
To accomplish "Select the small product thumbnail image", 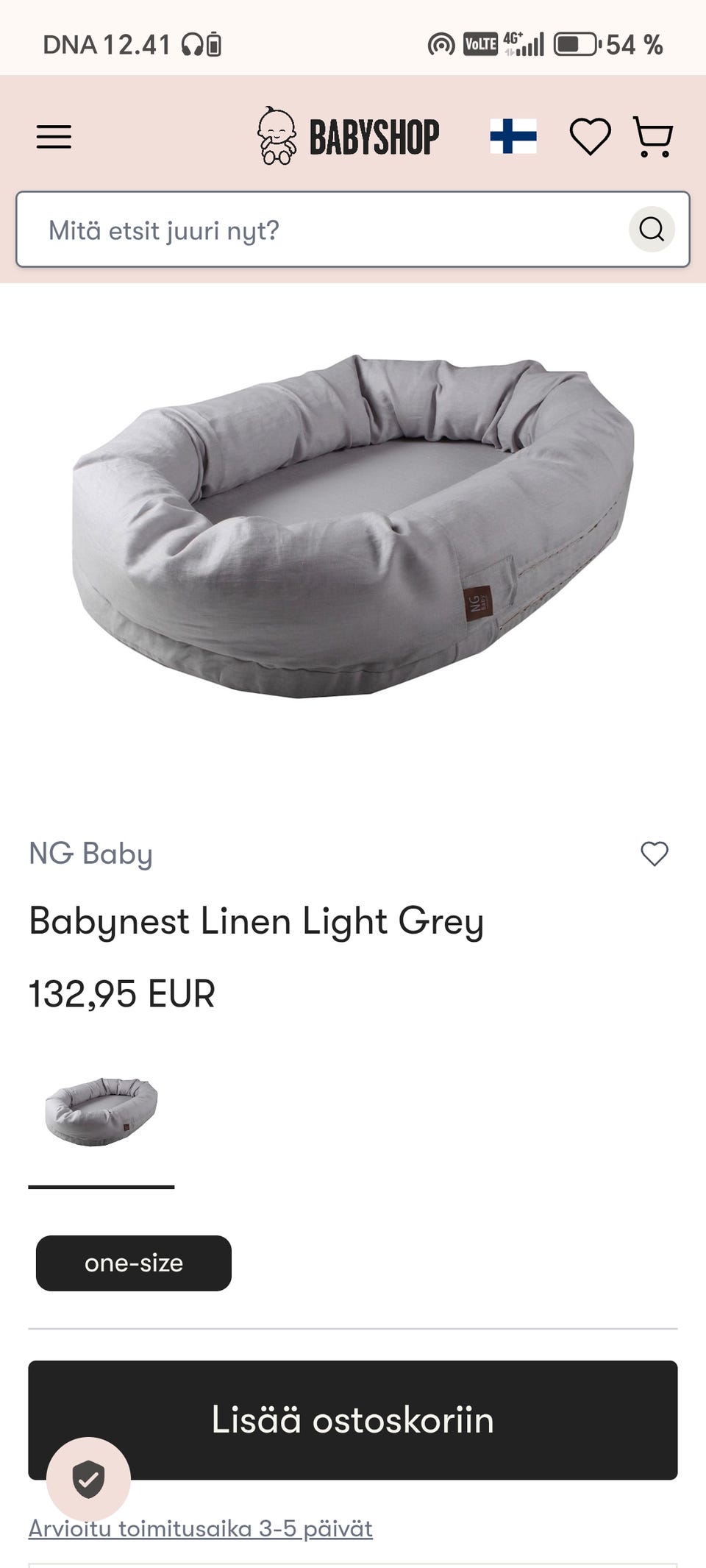I will click(101, 1111).
